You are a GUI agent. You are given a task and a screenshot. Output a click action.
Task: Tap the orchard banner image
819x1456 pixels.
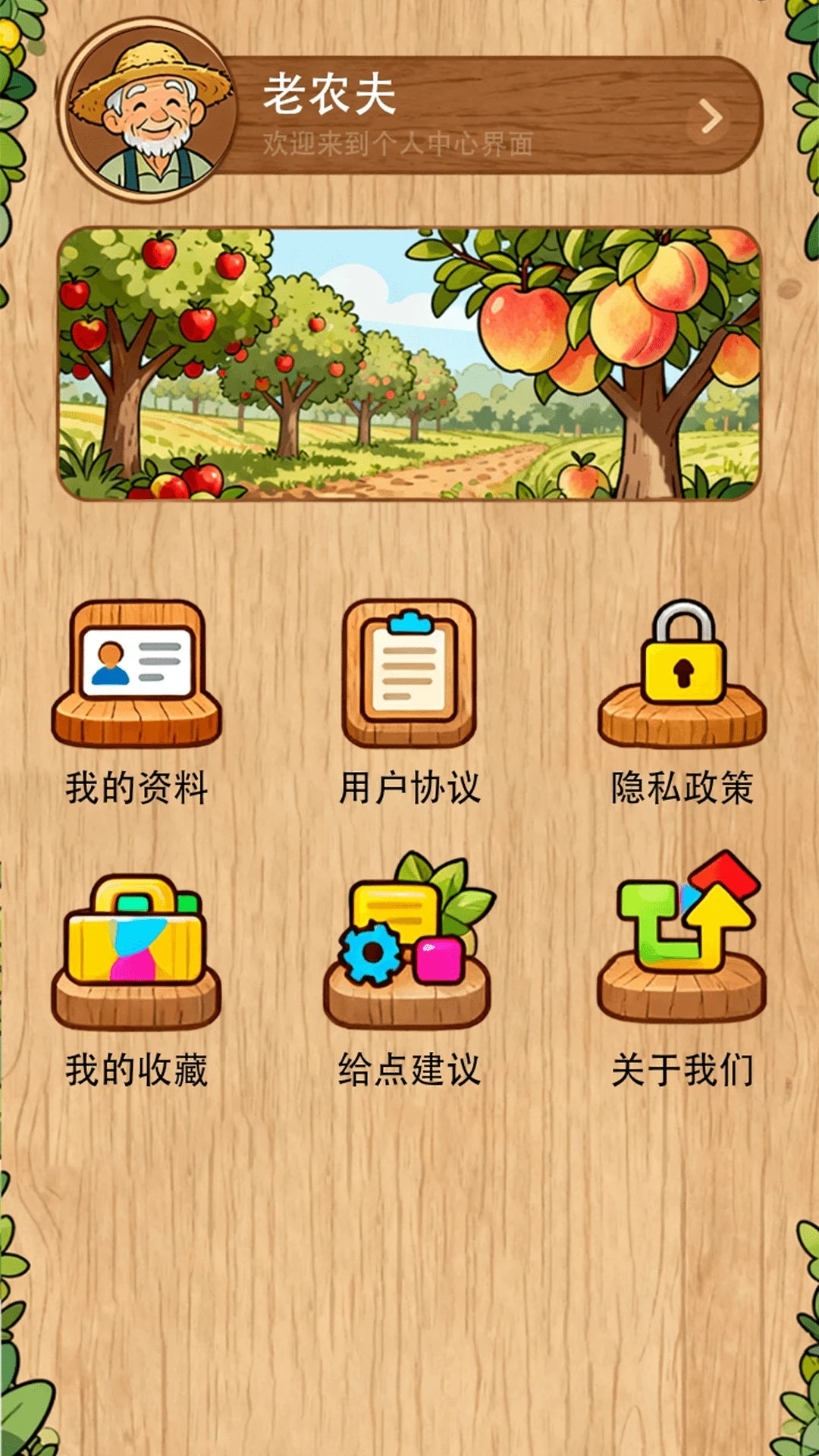pos(409,364)
